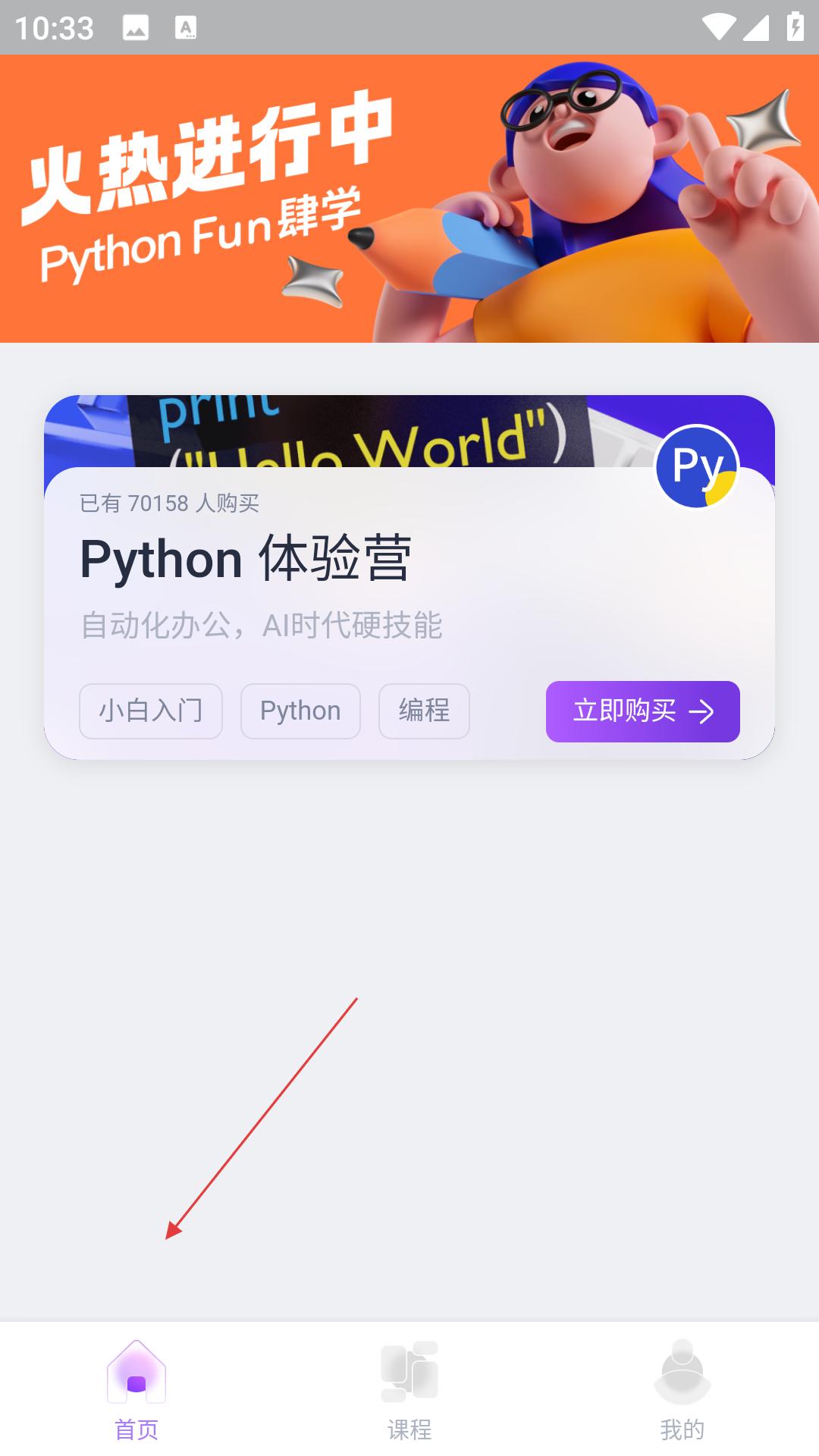Select the Python tag chip
The width and height of the screenshot is (819, 1456).
300,711
